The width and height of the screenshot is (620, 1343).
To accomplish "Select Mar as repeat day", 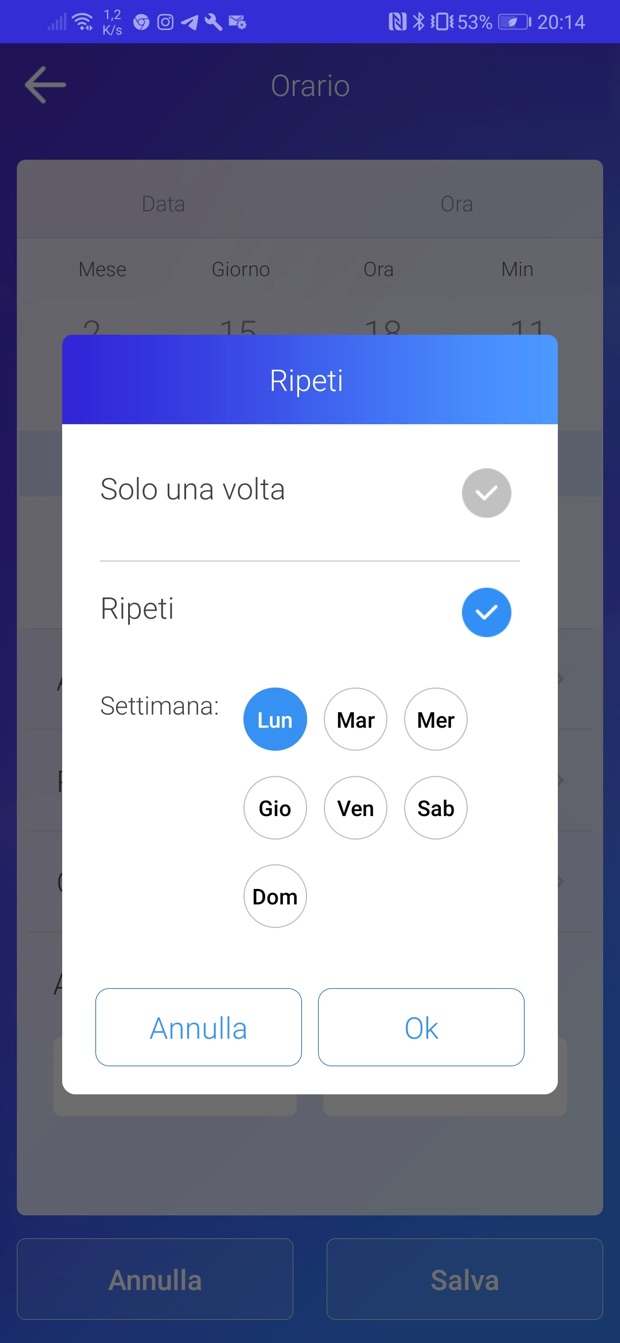I will click(355, 720).
